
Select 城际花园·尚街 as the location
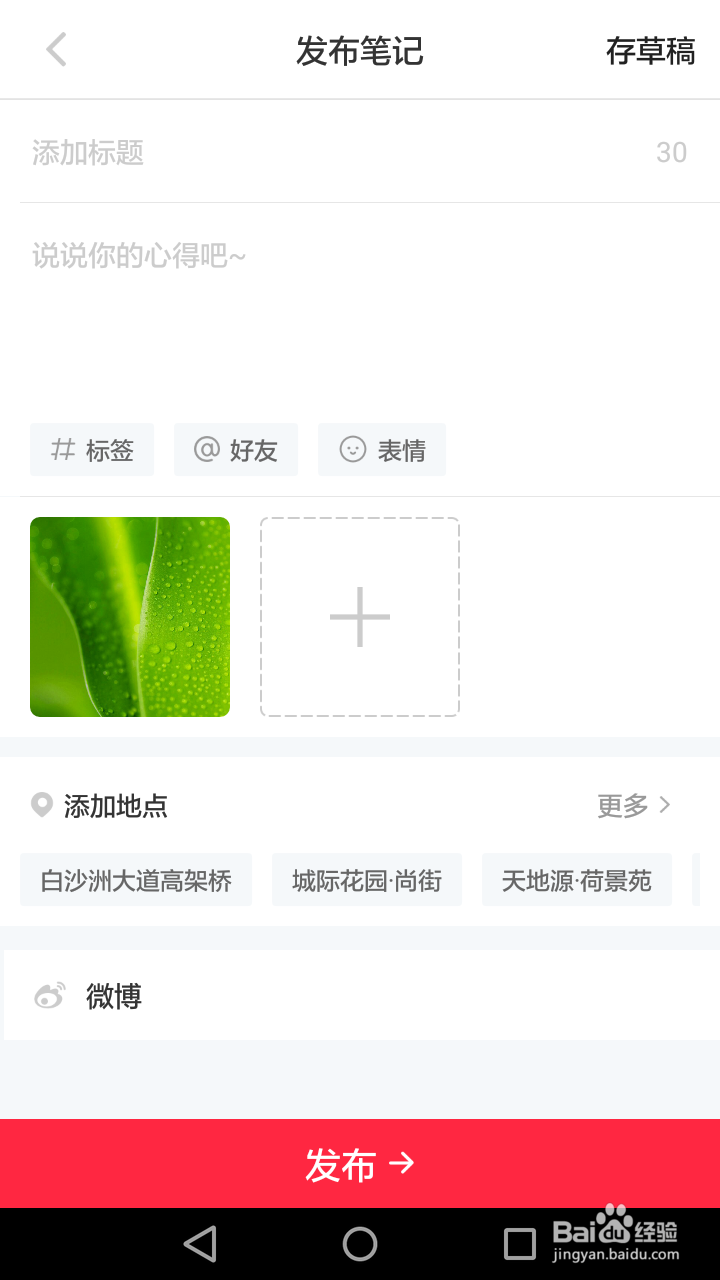[x=366, y=880]
